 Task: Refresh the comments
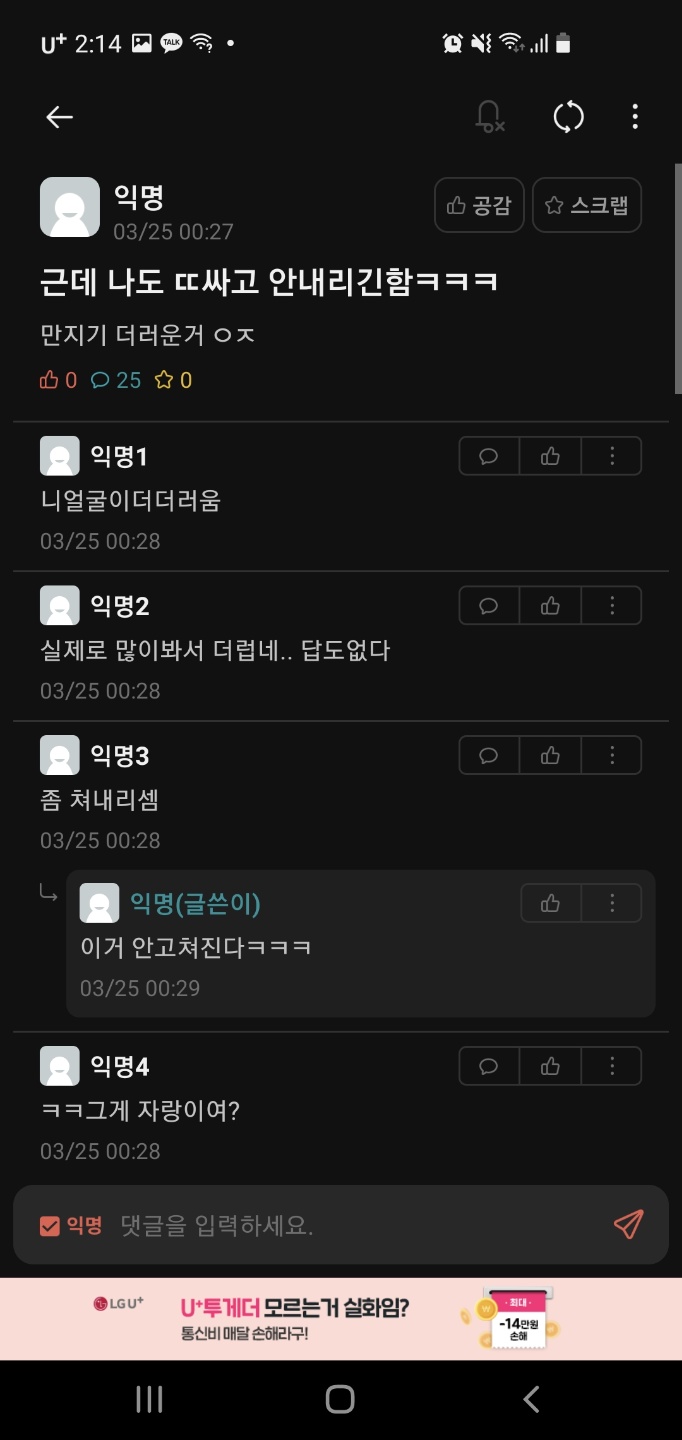568,117
